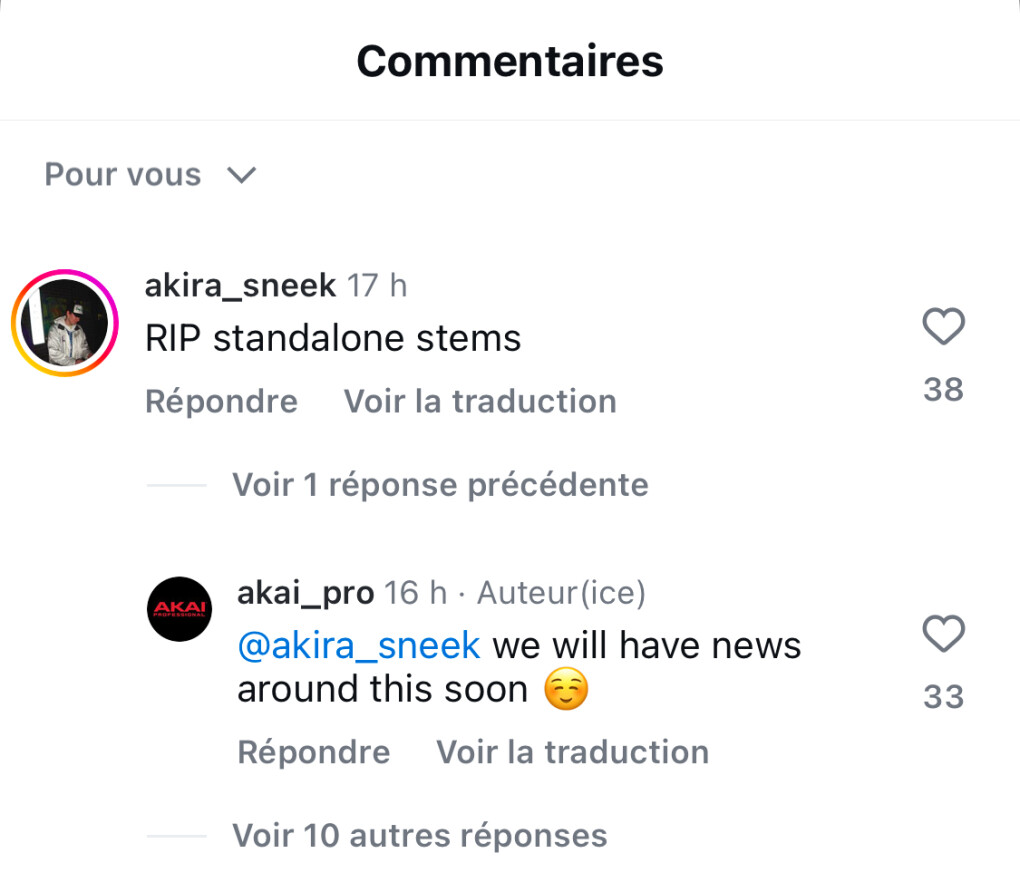Translate akira_sneek's comment via Voir la traduction
1020x892 pixels.
480,401
